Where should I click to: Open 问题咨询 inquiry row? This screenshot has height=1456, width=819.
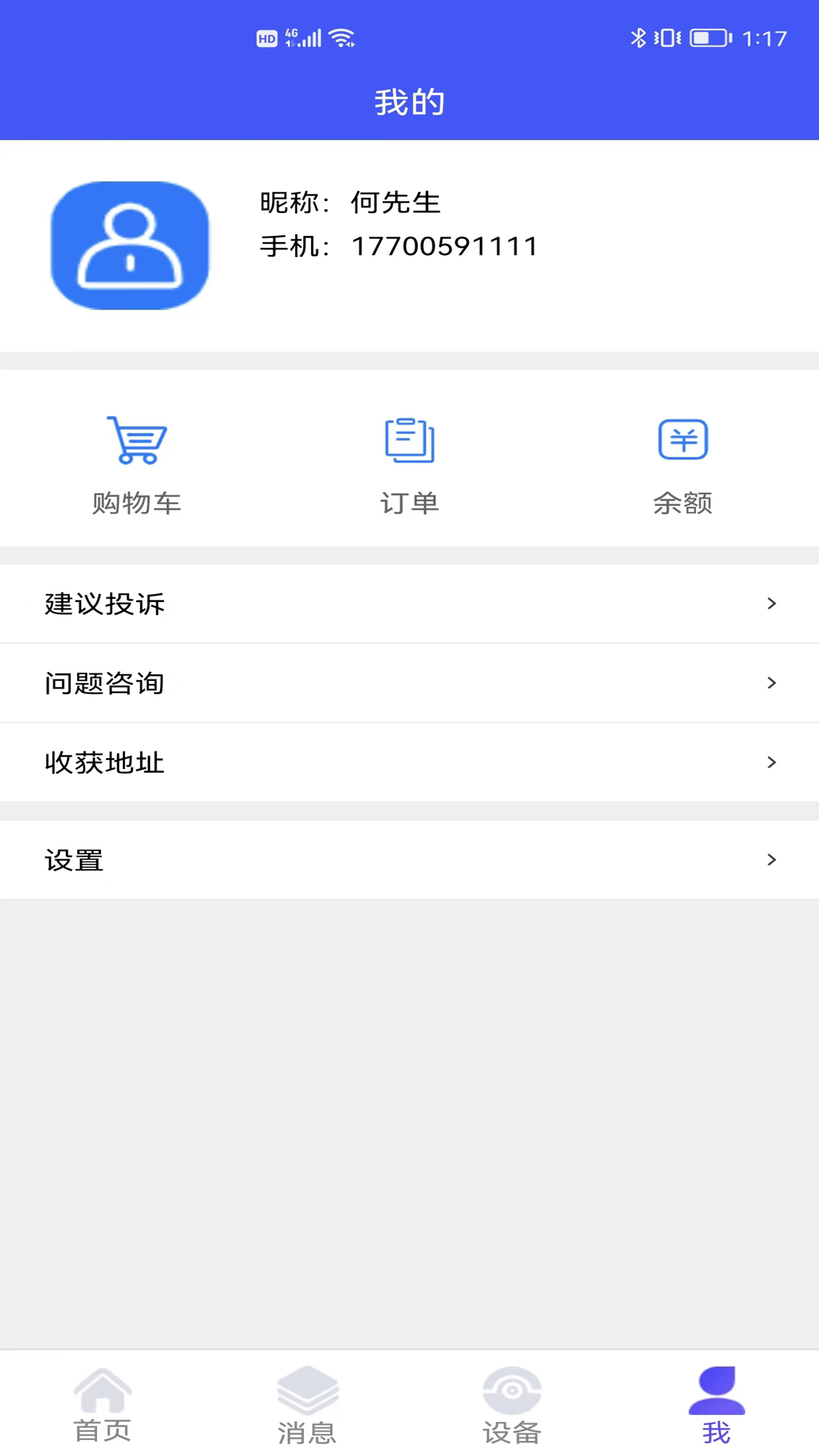tap(409, 683)
